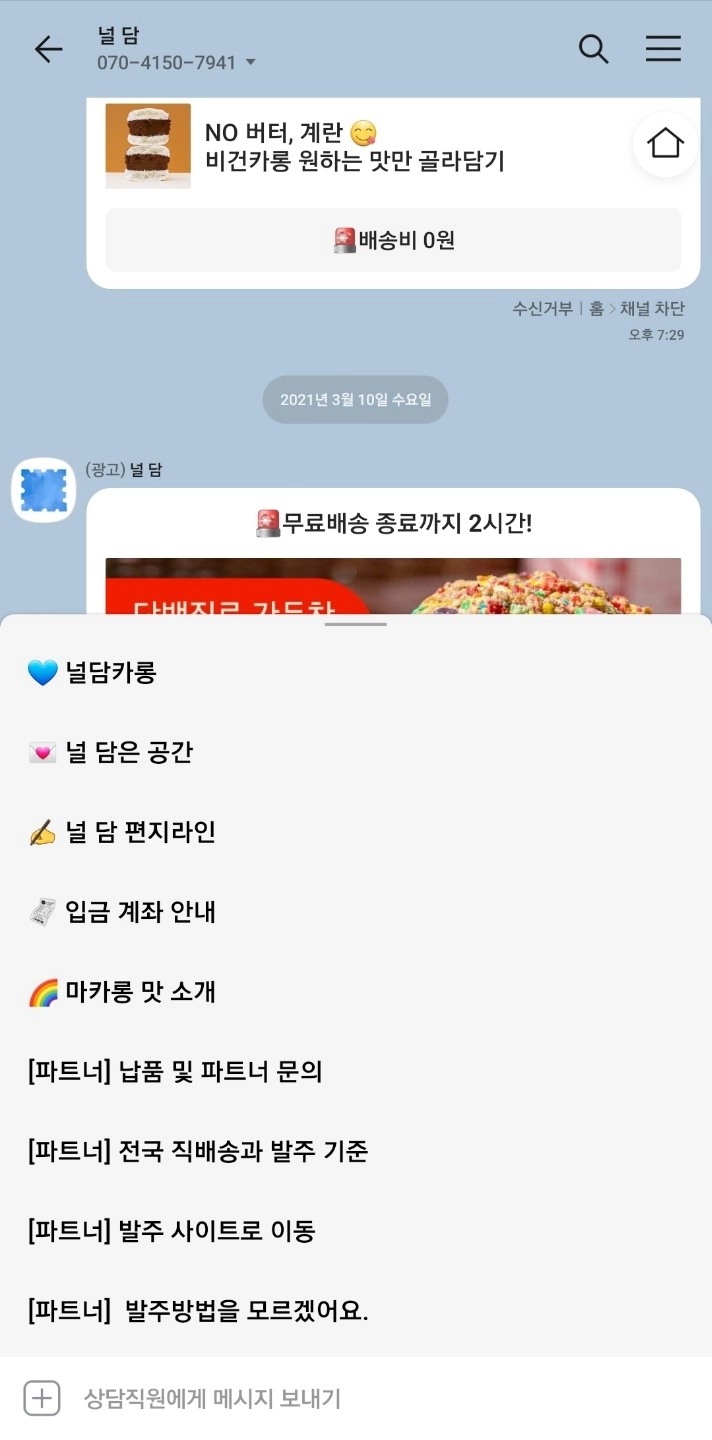The image size is (712, 1440).
Task: Search within the 널 담 chat
Action: click(593, 49)
